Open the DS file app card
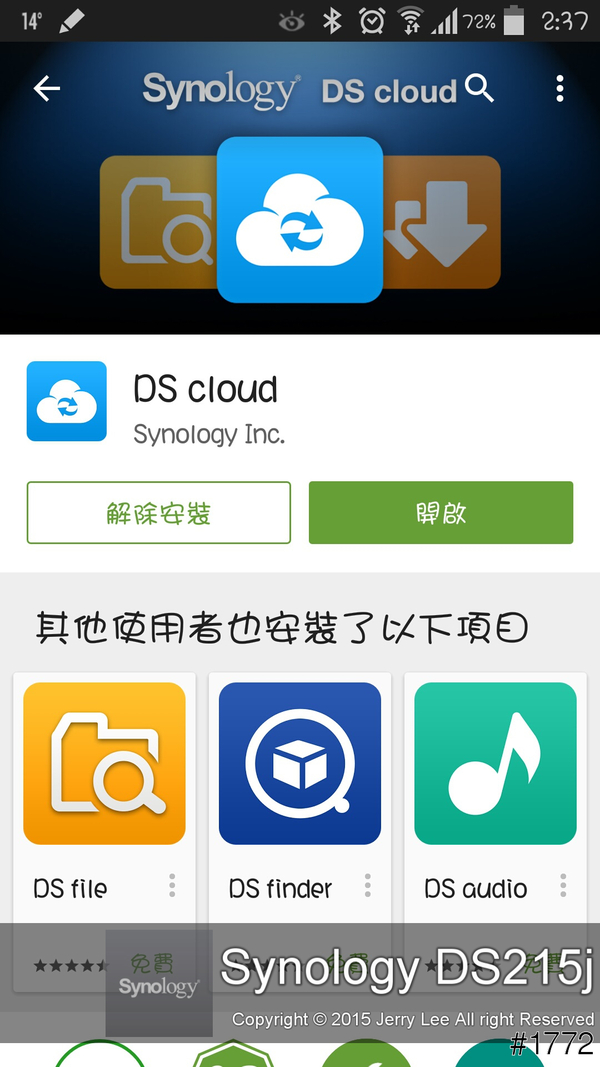600x1067 pixels. tap(104, 764)
